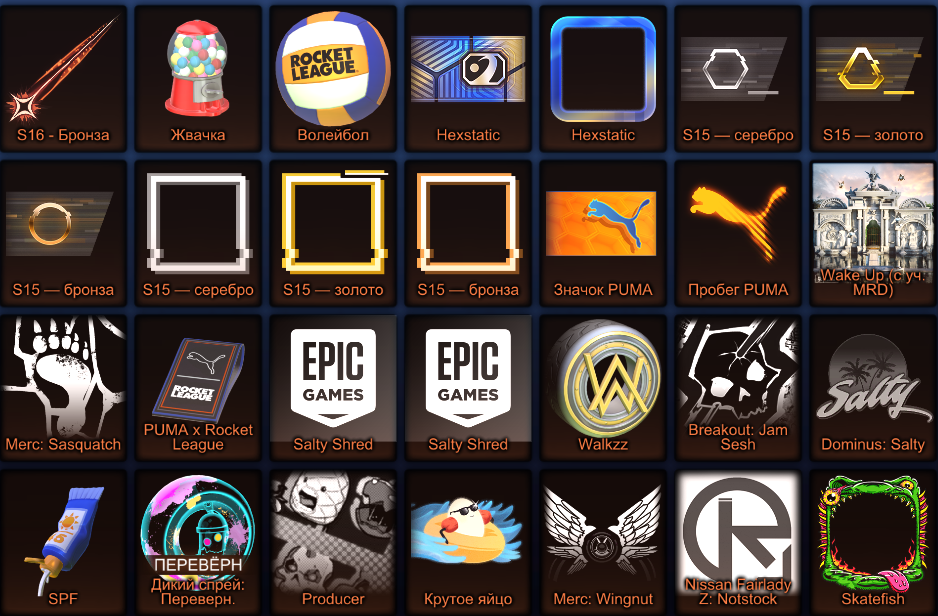Open the Merc: Sasquatch decal
Screen dimensions: 938x616
63,387
